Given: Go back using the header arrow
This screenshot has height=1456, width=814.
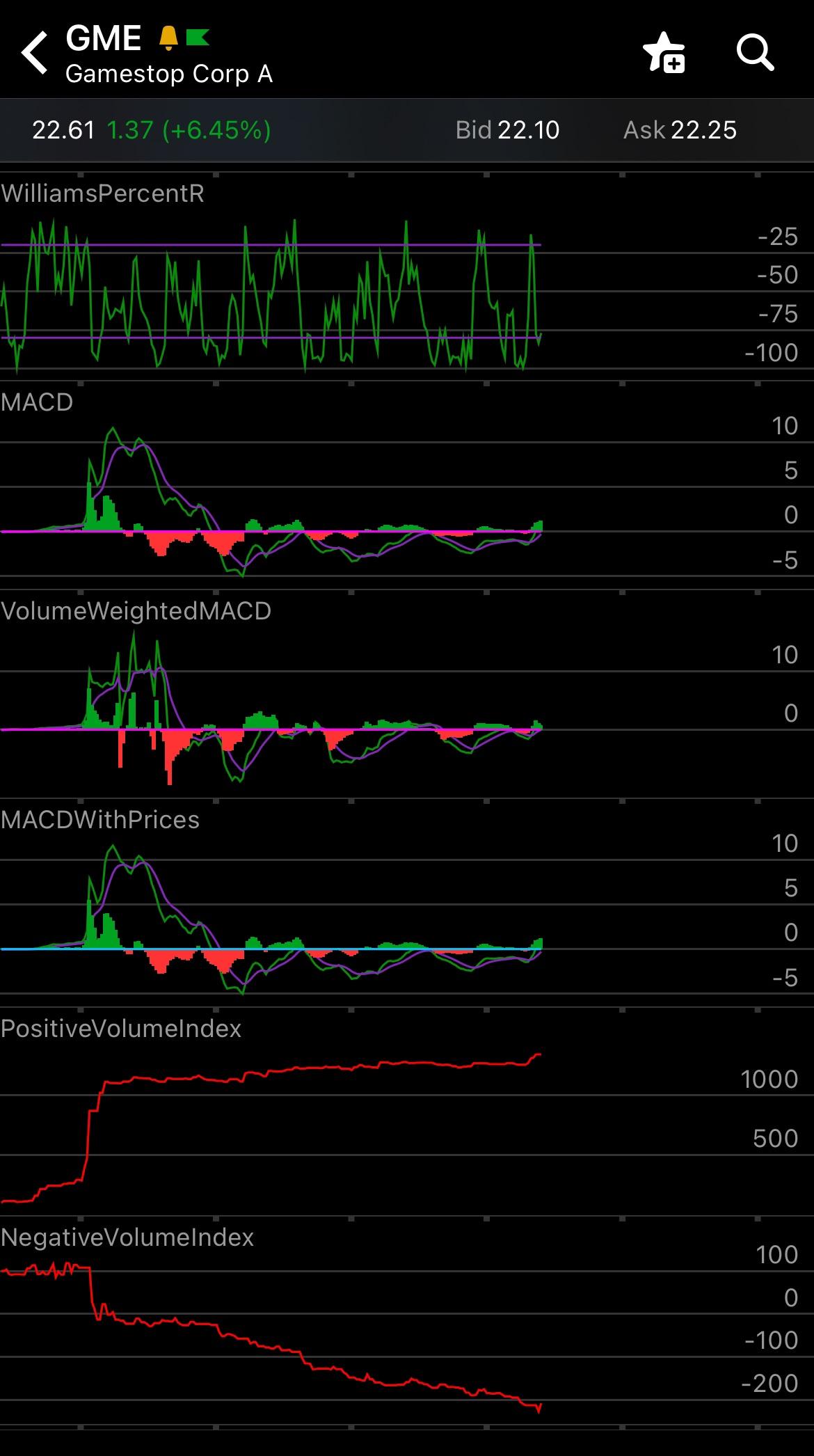Looking at the screenshot, I should click(x=35, y=53).
